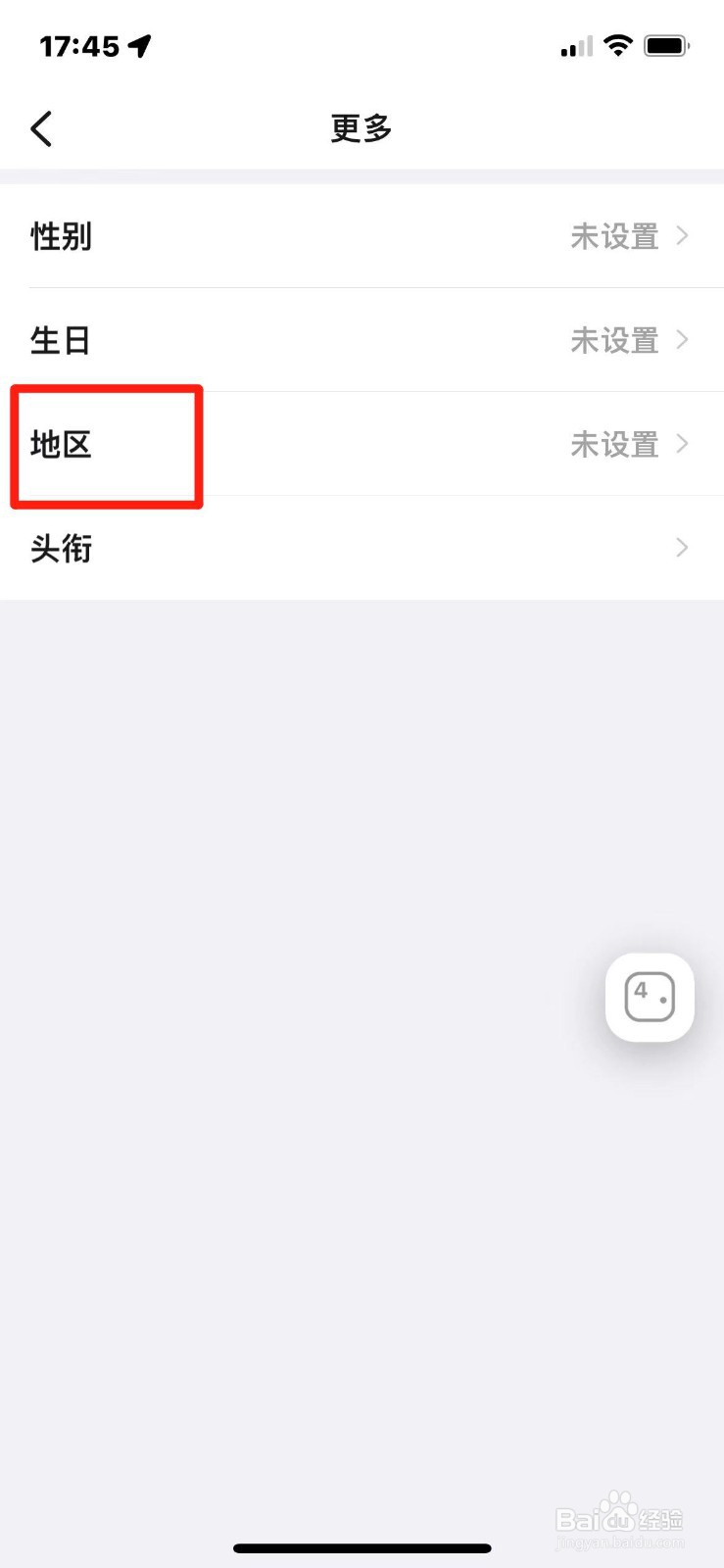Expand the 头衔 row chevron
The height and width of the screenshot is (1568, 724).
click(x=682, y=548)
